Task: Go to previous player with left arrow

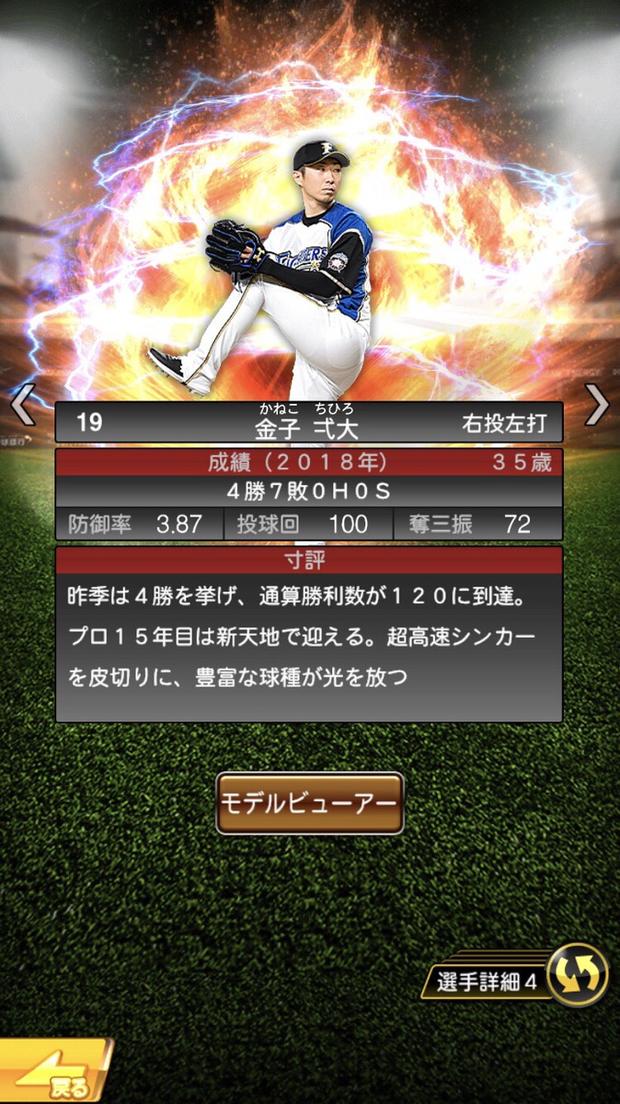Action: 22,405
